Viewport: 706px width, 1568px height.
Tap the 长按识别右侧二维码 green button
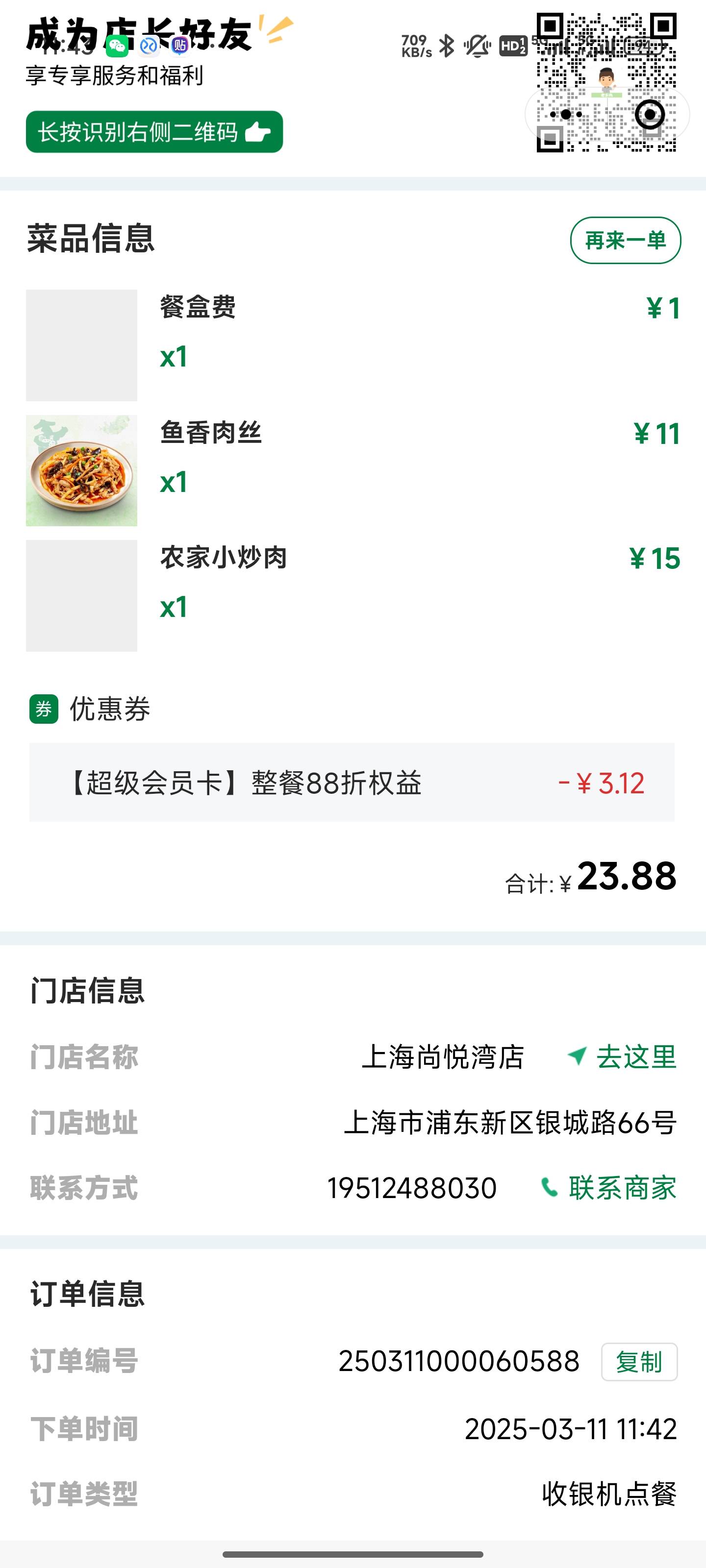(154, 131)
